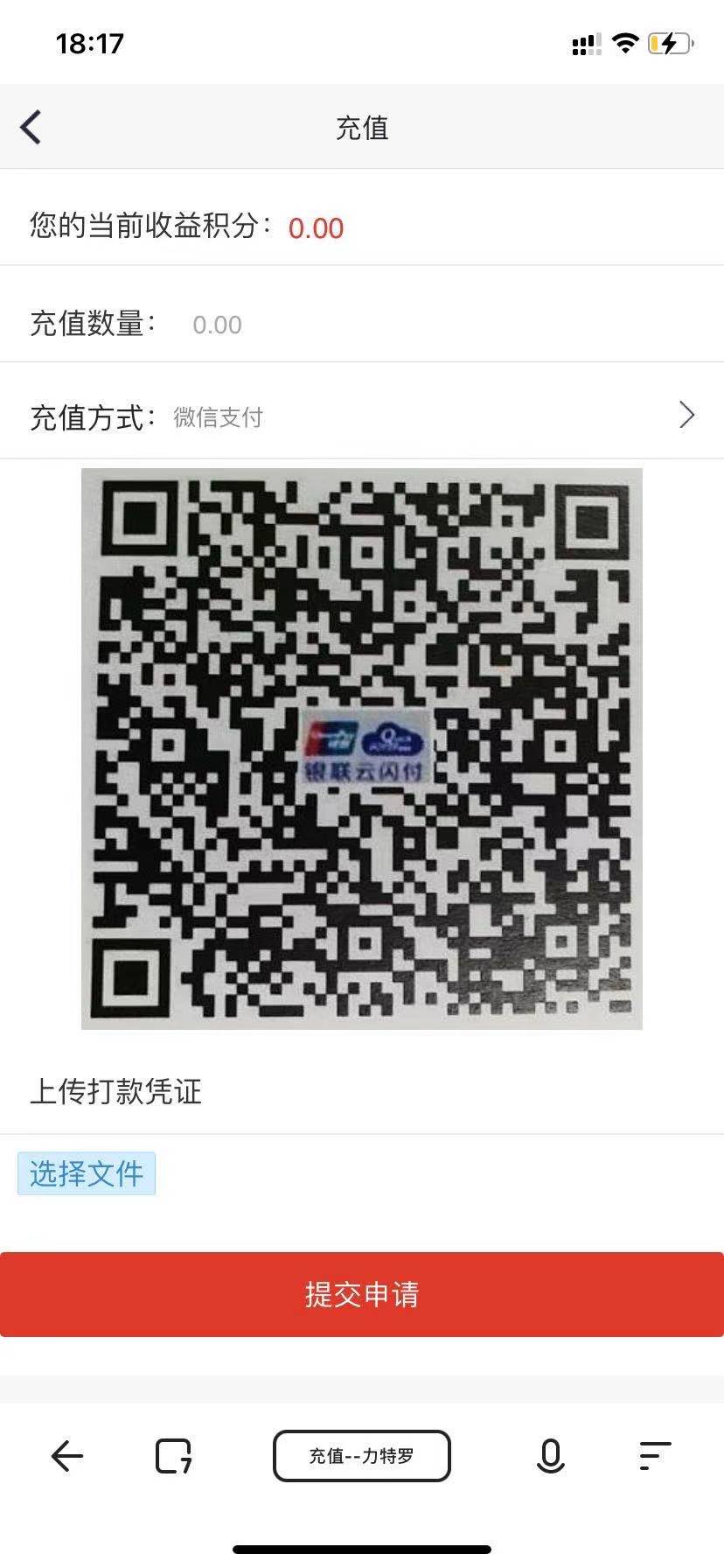Open the browser menu
Screen dimensions: 724x1568
click(655, 1456)
